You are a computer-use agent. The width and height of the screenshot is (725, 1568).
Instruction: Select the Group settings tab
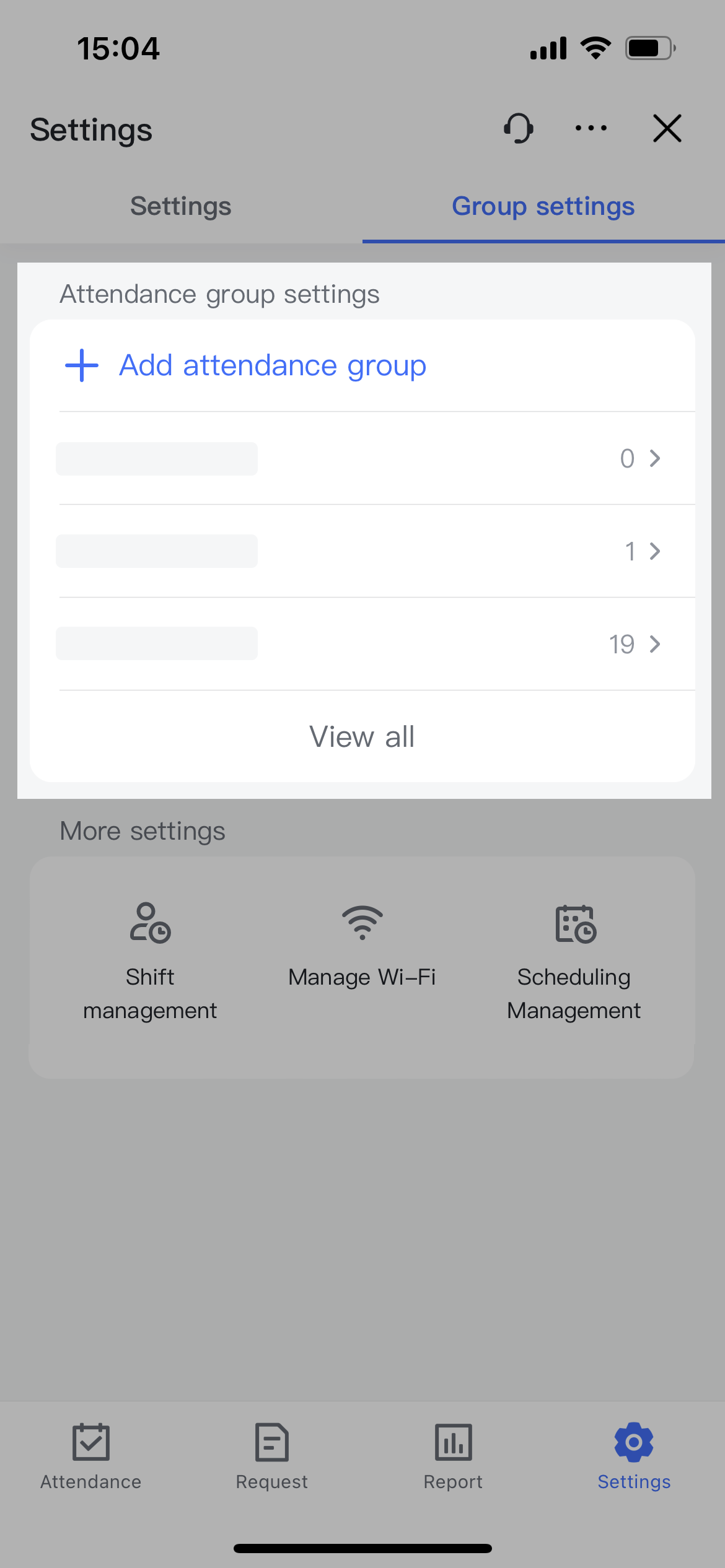[x=543, y=207]
